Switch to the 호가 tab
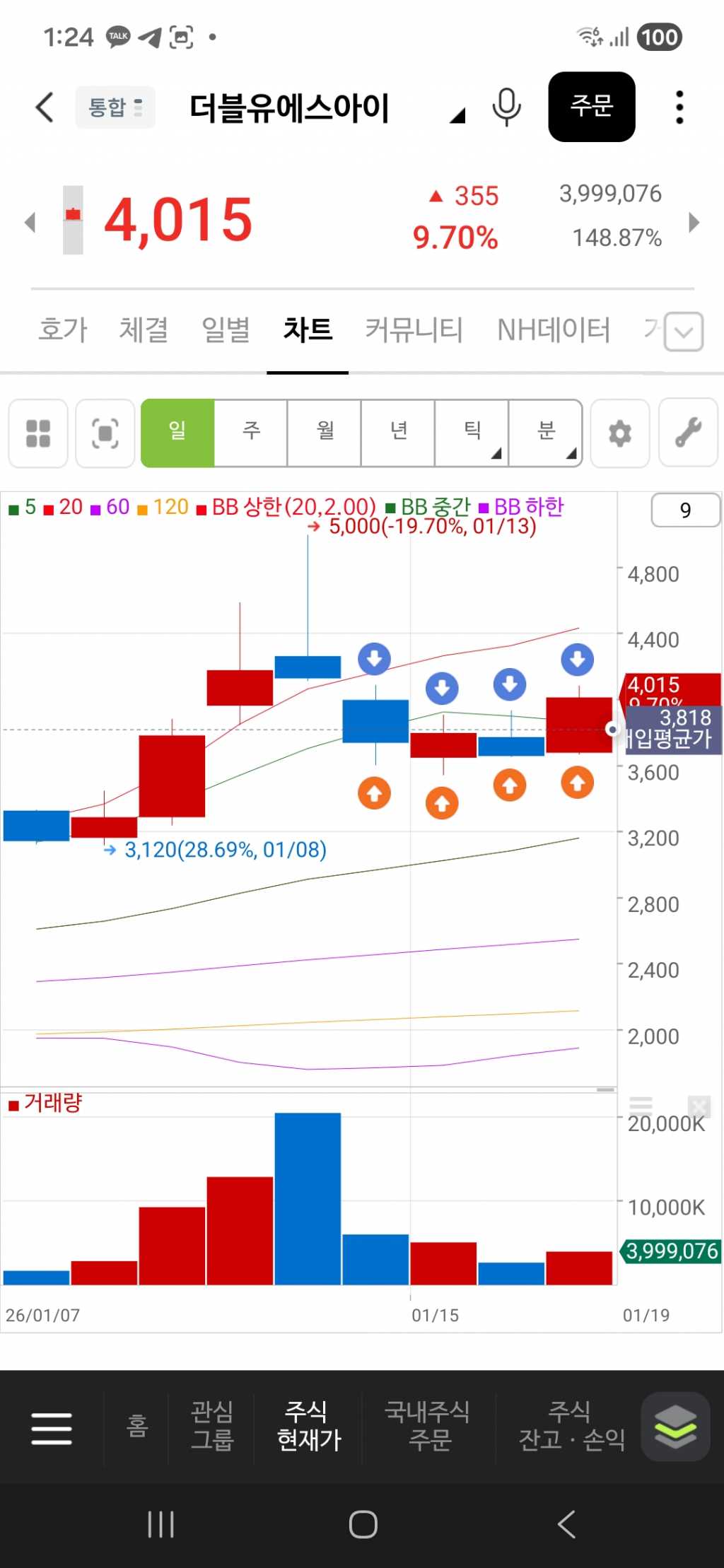 coord(63,329)
